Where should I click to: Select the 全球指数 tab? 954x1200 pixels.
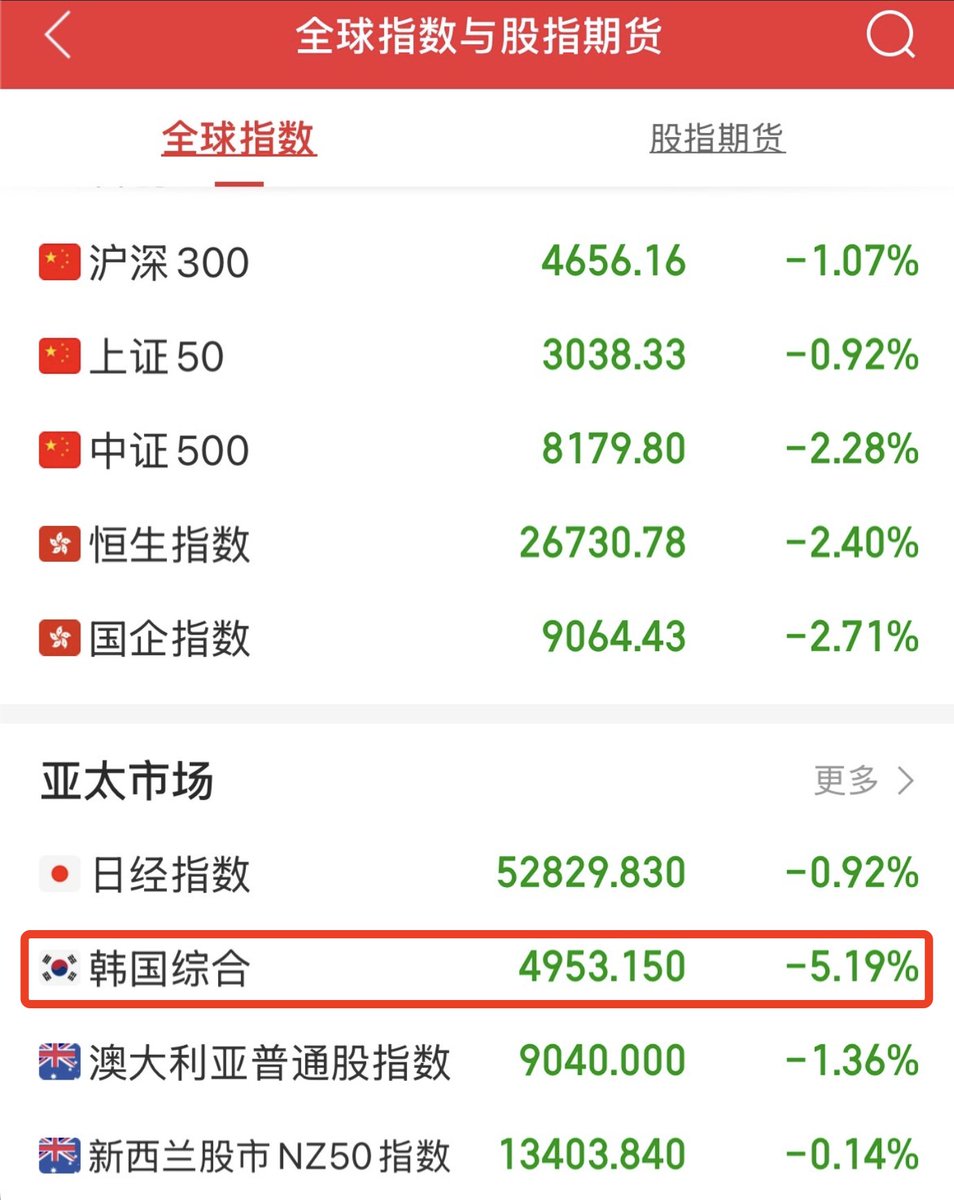[x=239, y=138]
